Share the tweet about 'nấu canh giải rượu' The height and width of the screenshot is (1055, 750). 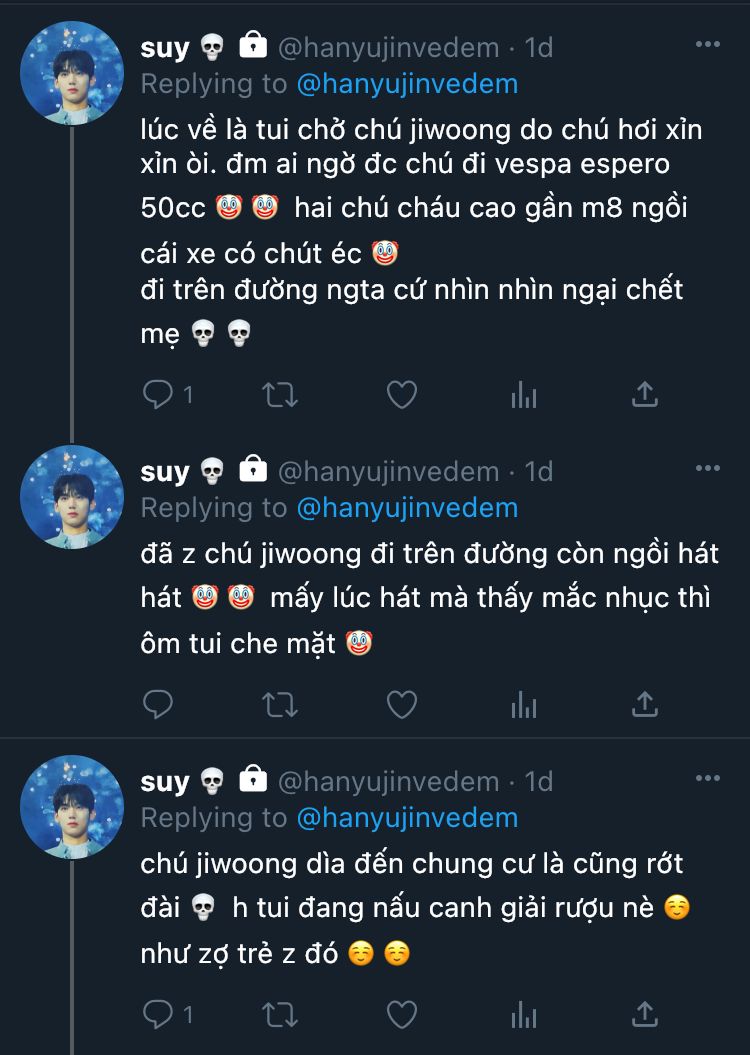tap(645, 1014)
